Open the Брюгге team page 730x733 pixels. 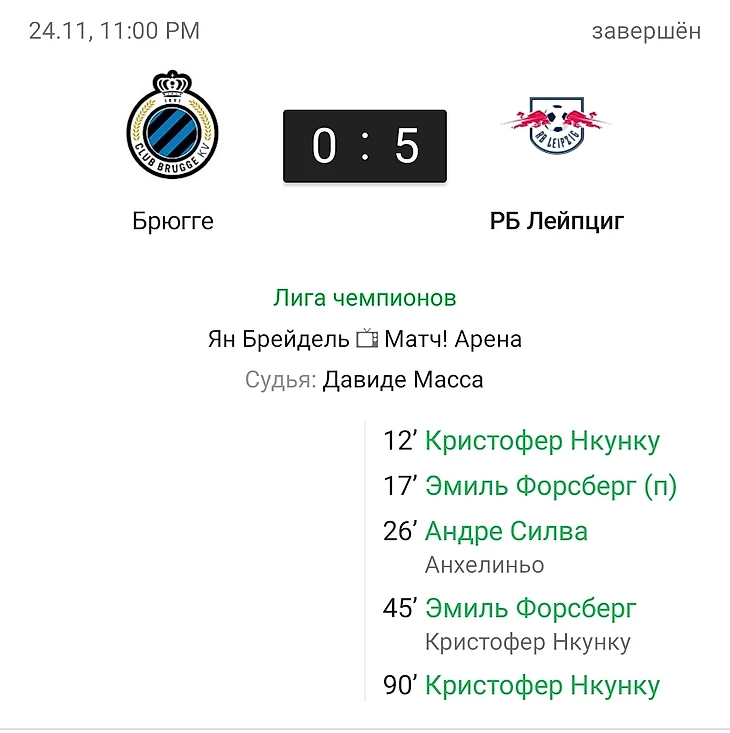pyautogui.click(x=173, y=220)
